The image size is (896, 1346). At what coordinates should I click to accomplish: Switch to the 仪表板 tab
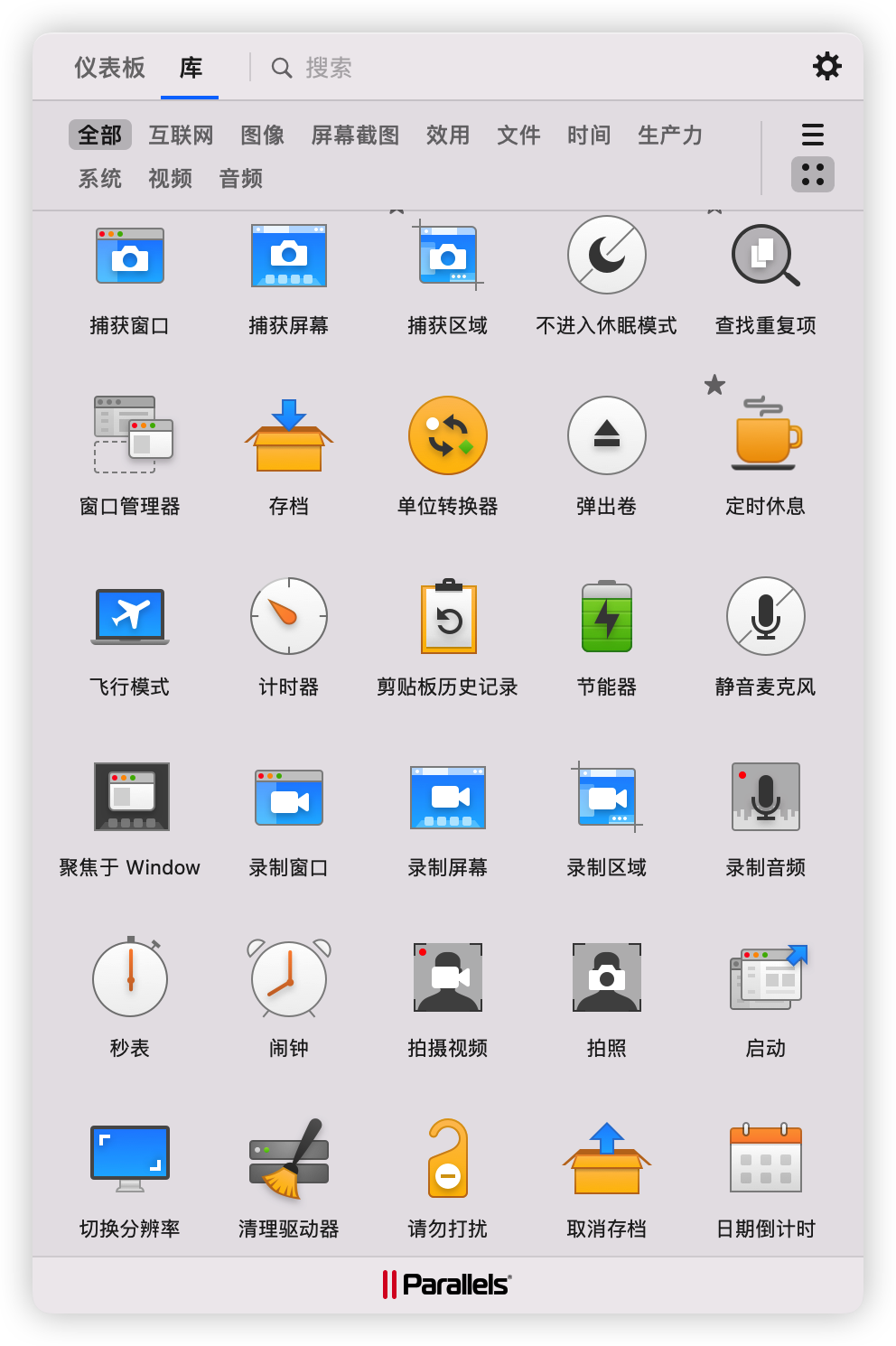pyautogui.click(x=109, y=68)
